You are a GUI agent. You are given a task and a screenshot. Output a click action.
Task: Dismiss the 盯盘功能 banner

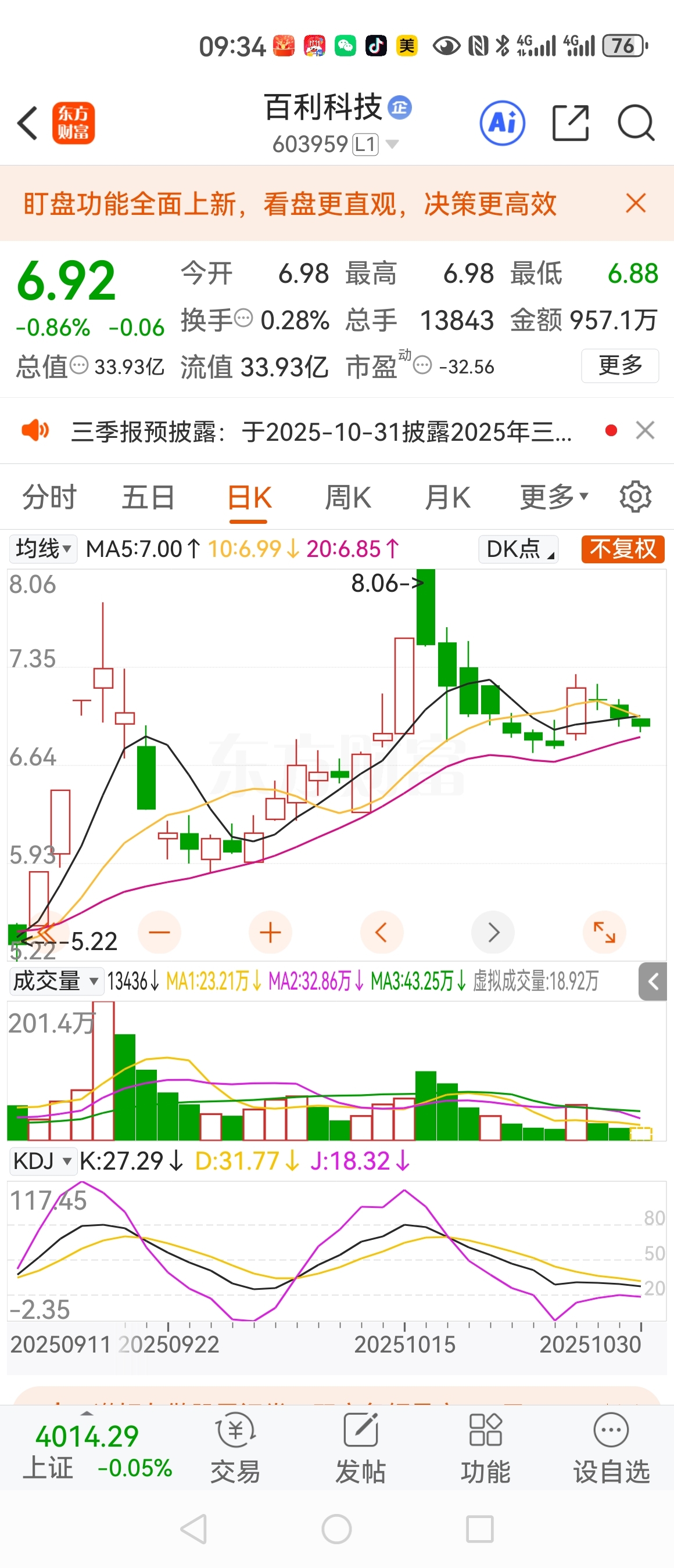[x=636, y=203]
